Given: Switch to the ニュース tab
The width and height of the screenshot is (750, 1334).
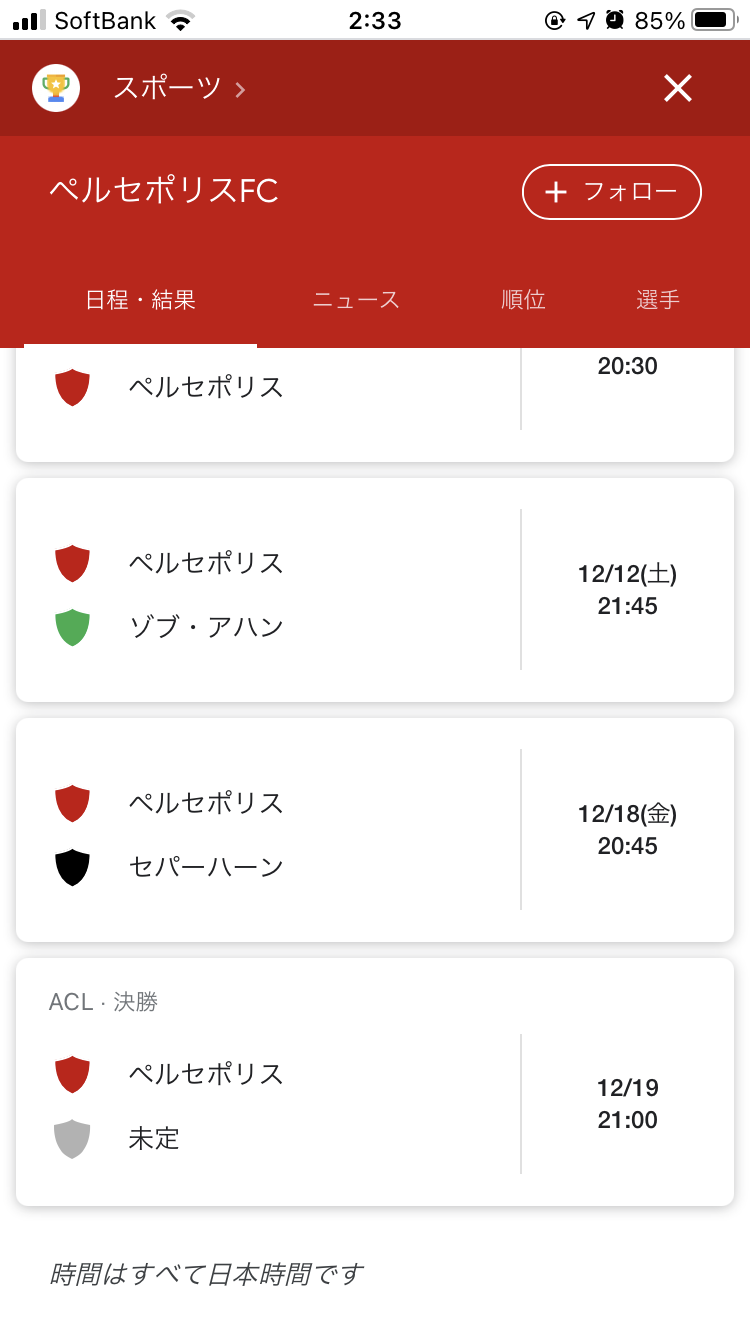Looking at the screenshot, I should click(356, 300).
